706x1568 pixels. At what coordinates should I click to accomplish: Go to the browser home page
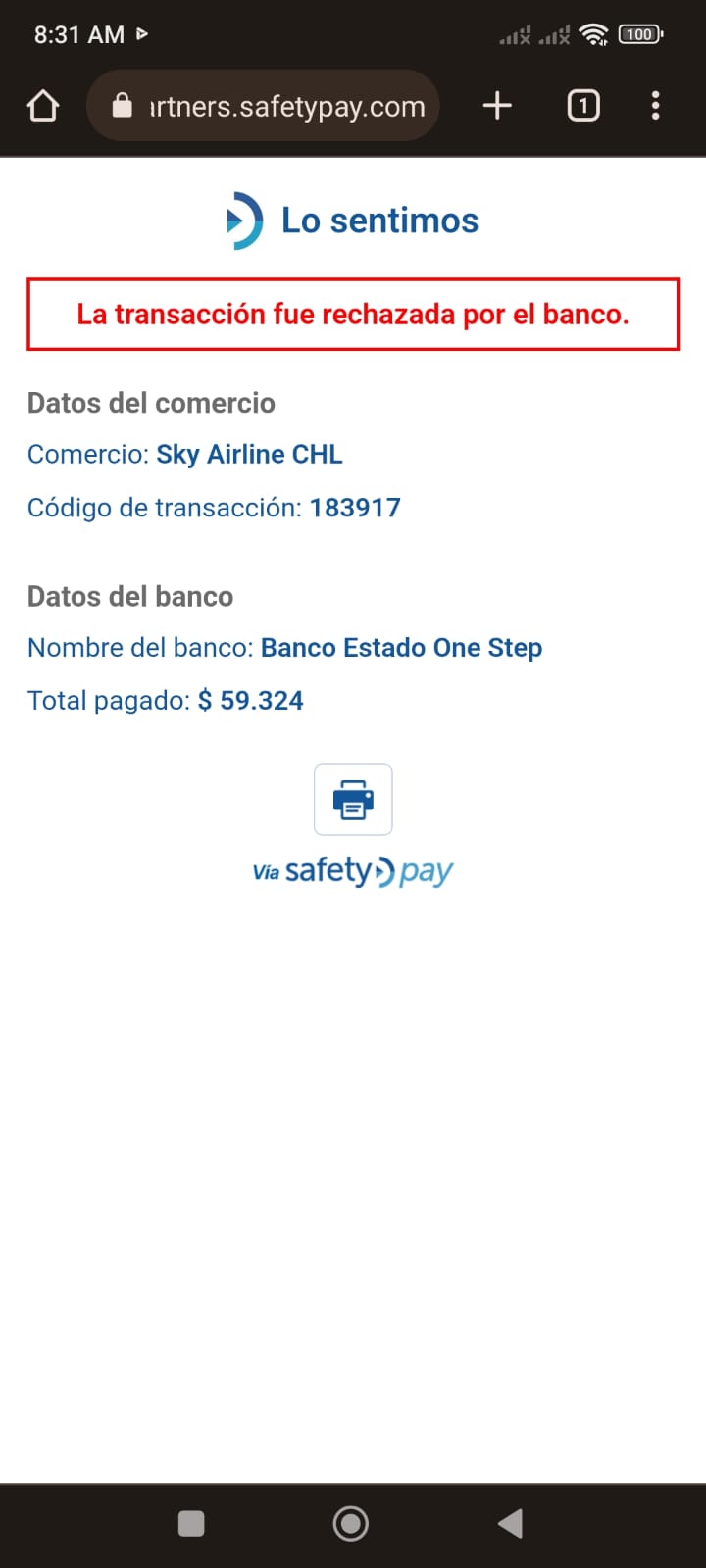point(42,105)
